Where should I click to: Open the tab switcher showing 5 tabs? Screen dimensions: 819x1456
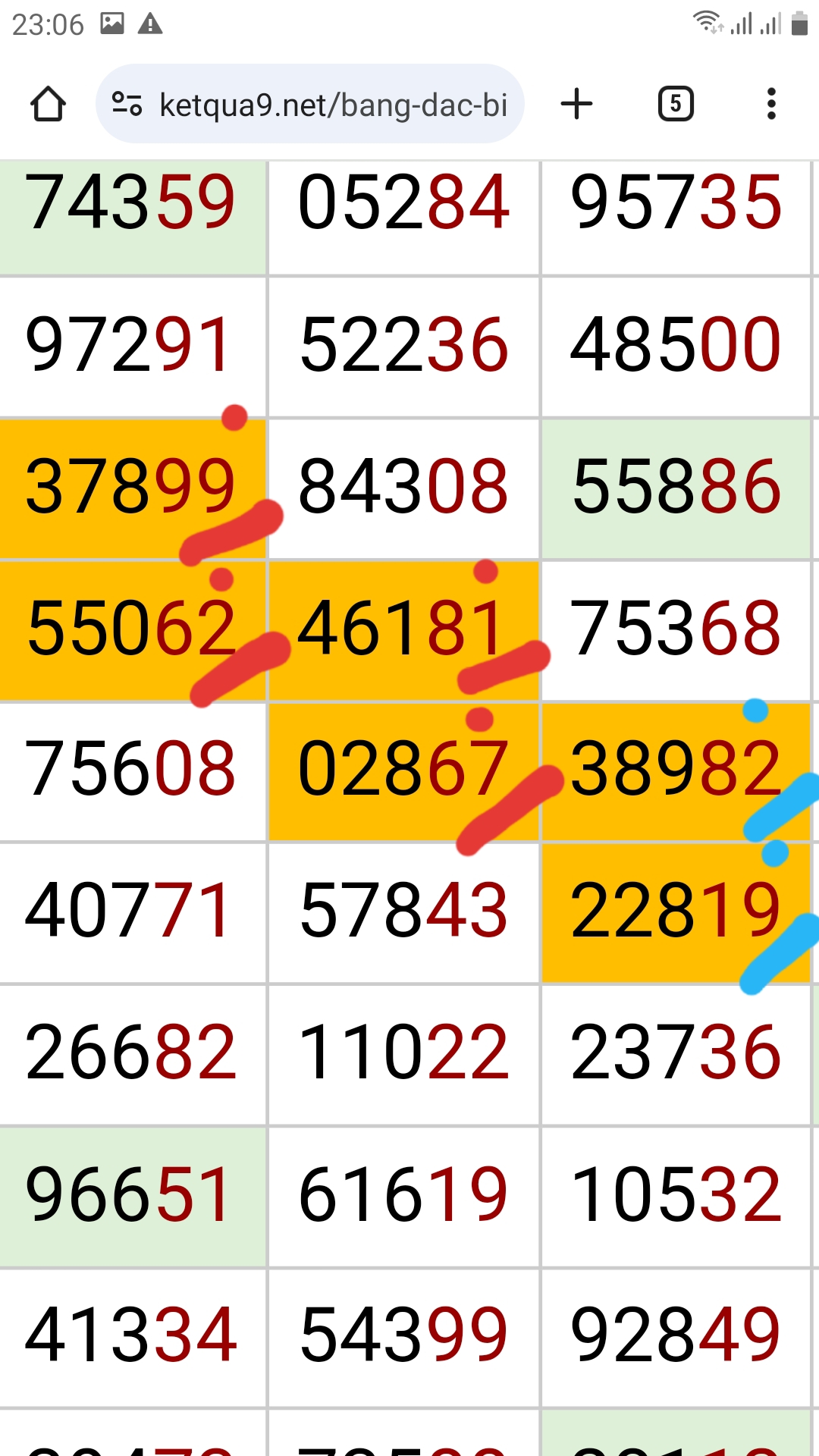[x=676, y=104]
